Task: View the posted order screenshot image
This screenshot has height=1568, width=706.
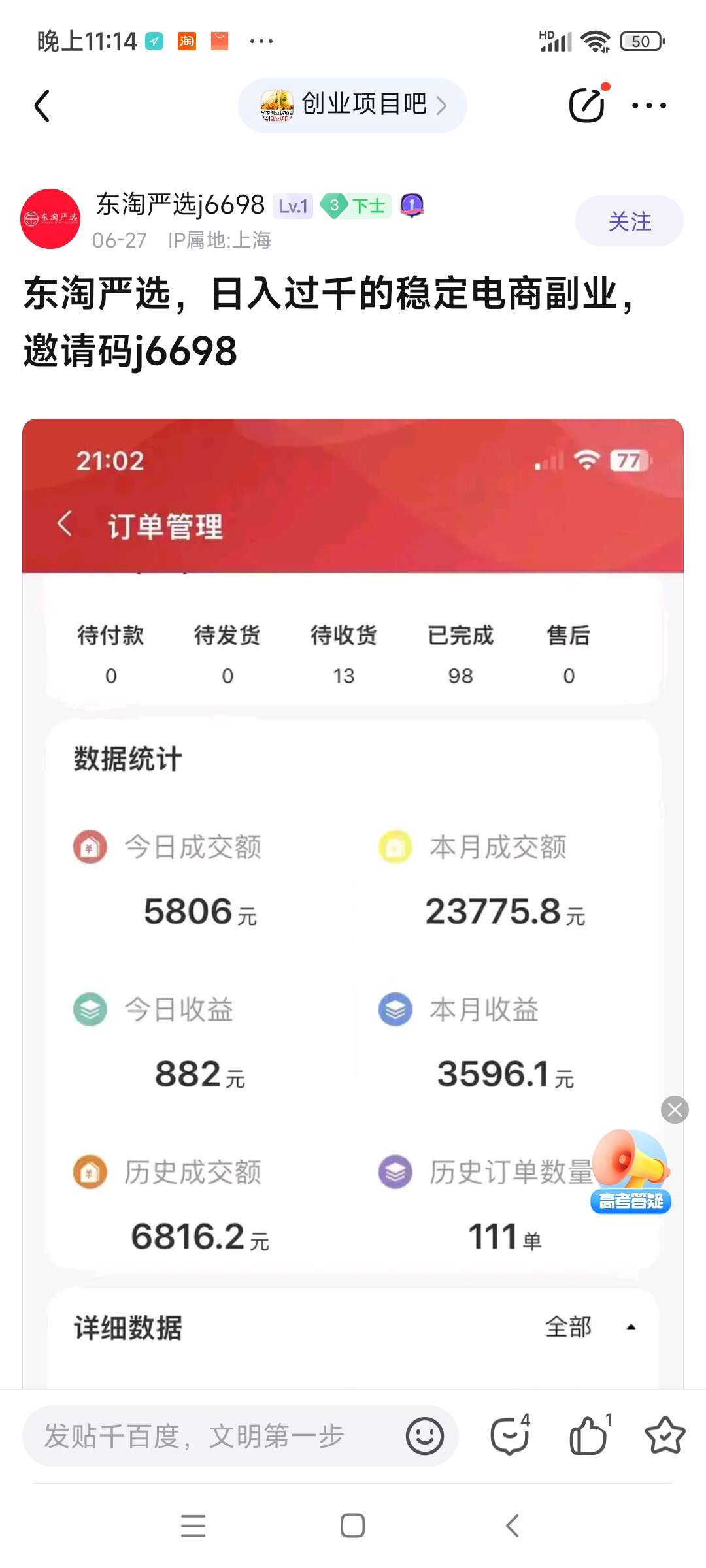Action: [353, 849]
